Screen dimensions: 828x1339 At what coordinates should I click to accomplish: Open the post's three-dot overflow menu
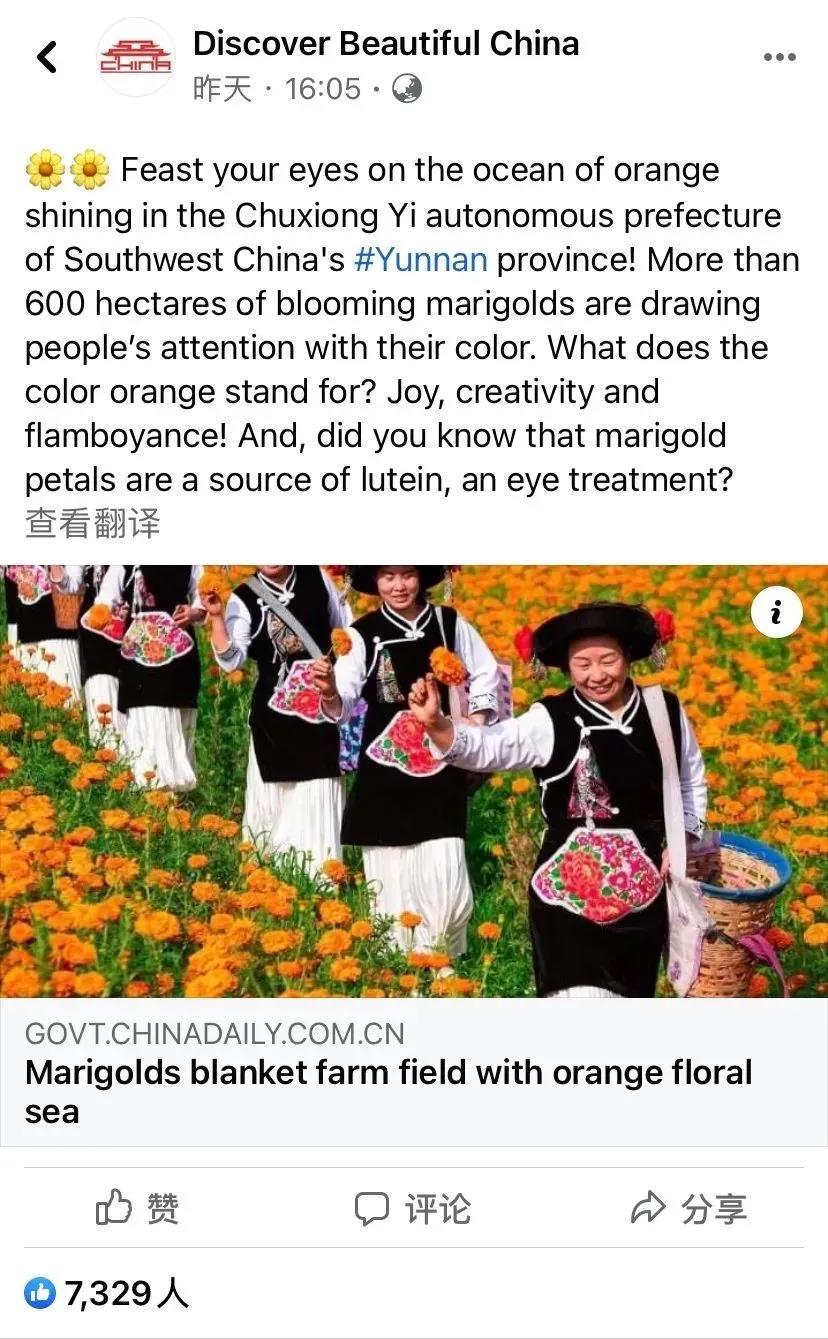point(779,57)
